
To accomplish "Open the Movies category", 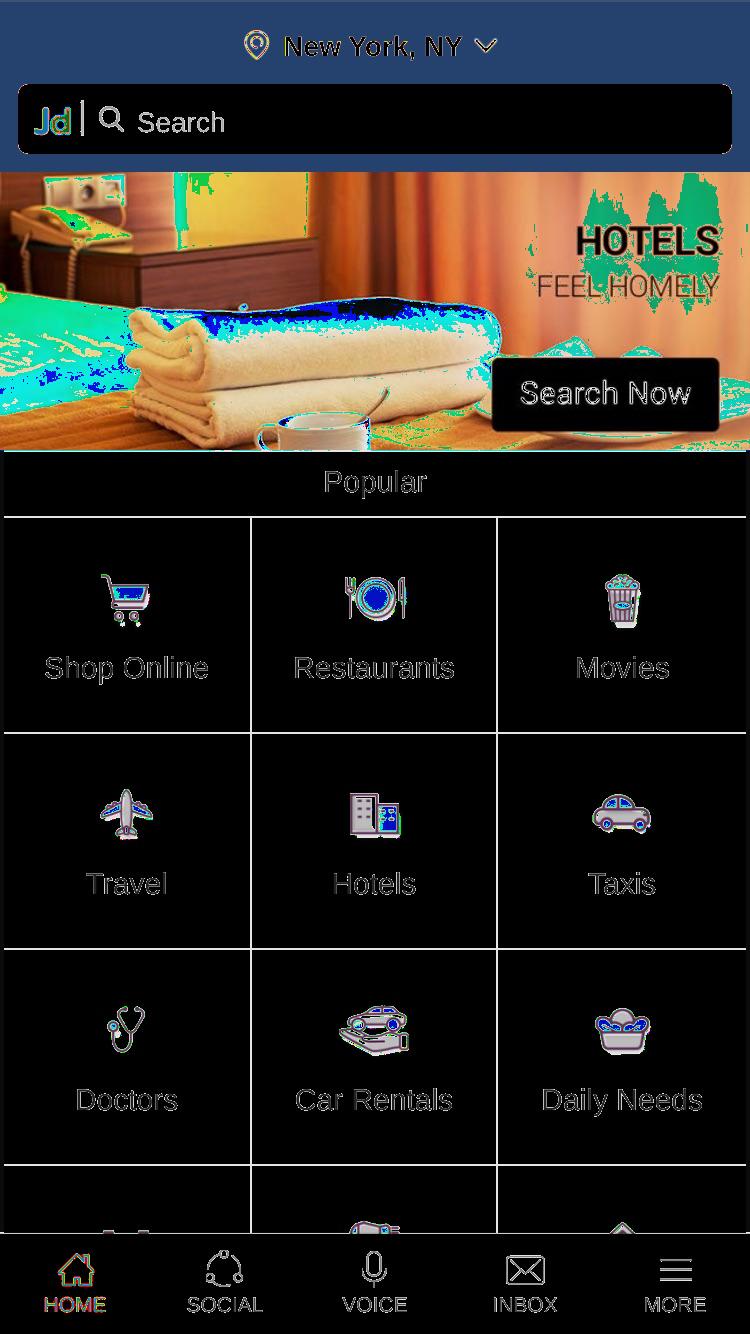I will click(x=622, y=625).
